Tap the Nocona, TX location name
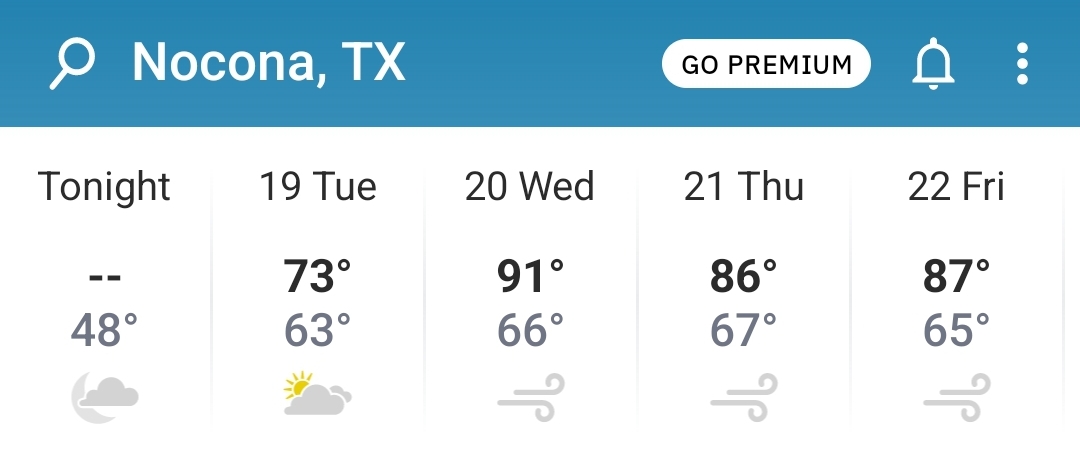 tap(268, 64)
